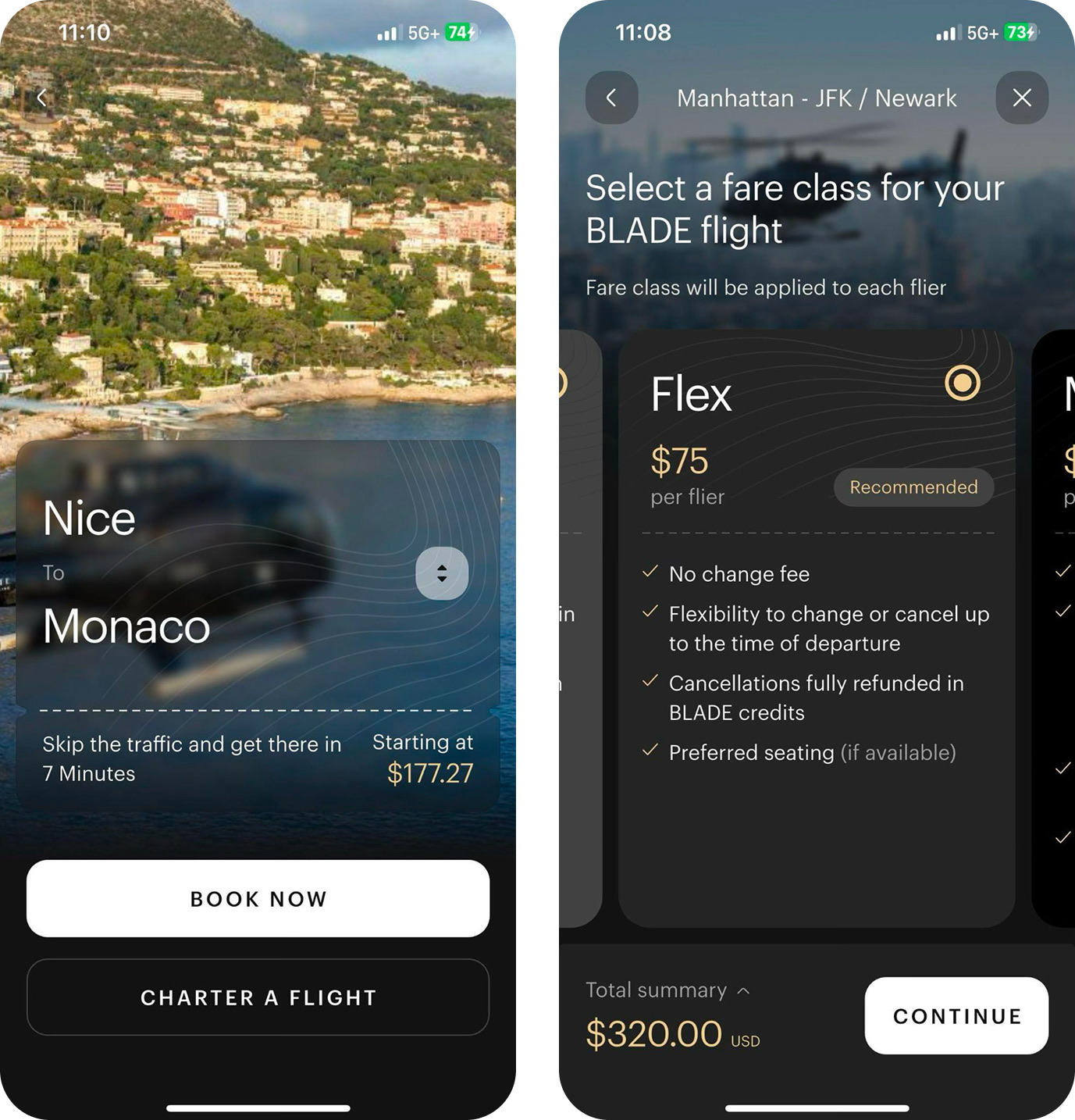Screen dimensions: 1075x1120
Task: Go back from the Nice to Monaco screen
Action: point(42,98)
